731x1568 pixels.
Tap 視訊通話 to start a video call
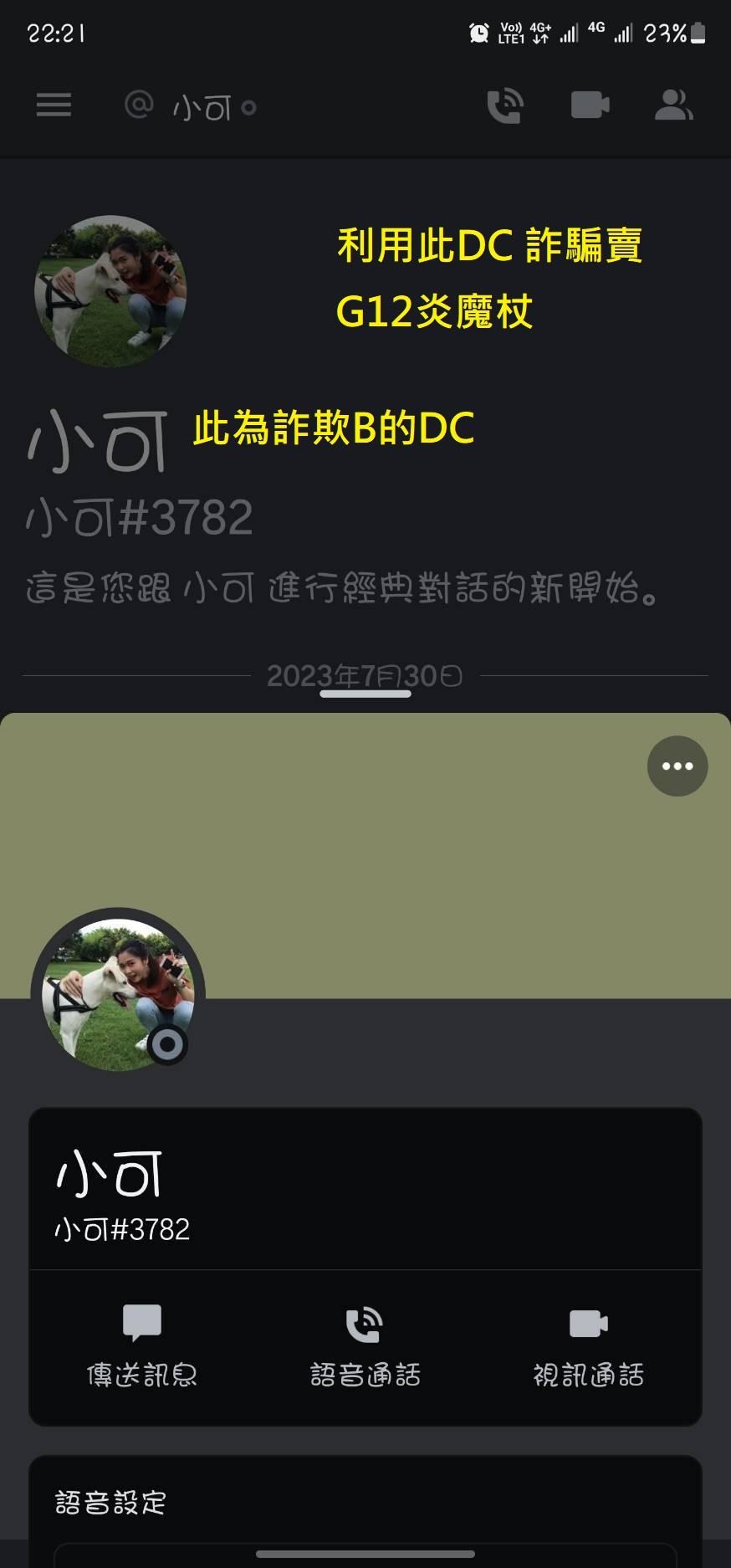[x=589, y=1346]
